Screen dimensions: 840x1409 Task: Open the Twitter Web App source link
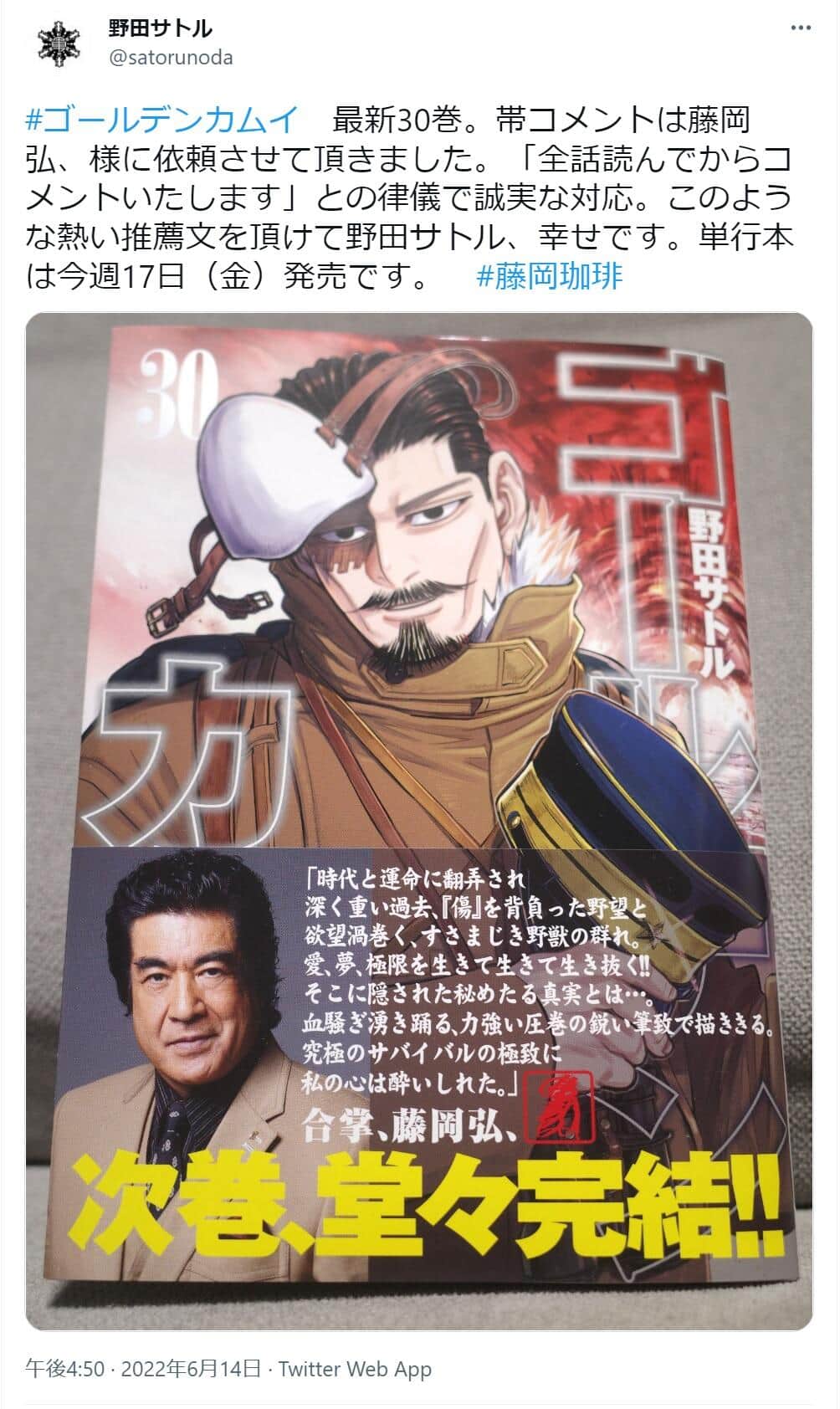pos(355,1369)
